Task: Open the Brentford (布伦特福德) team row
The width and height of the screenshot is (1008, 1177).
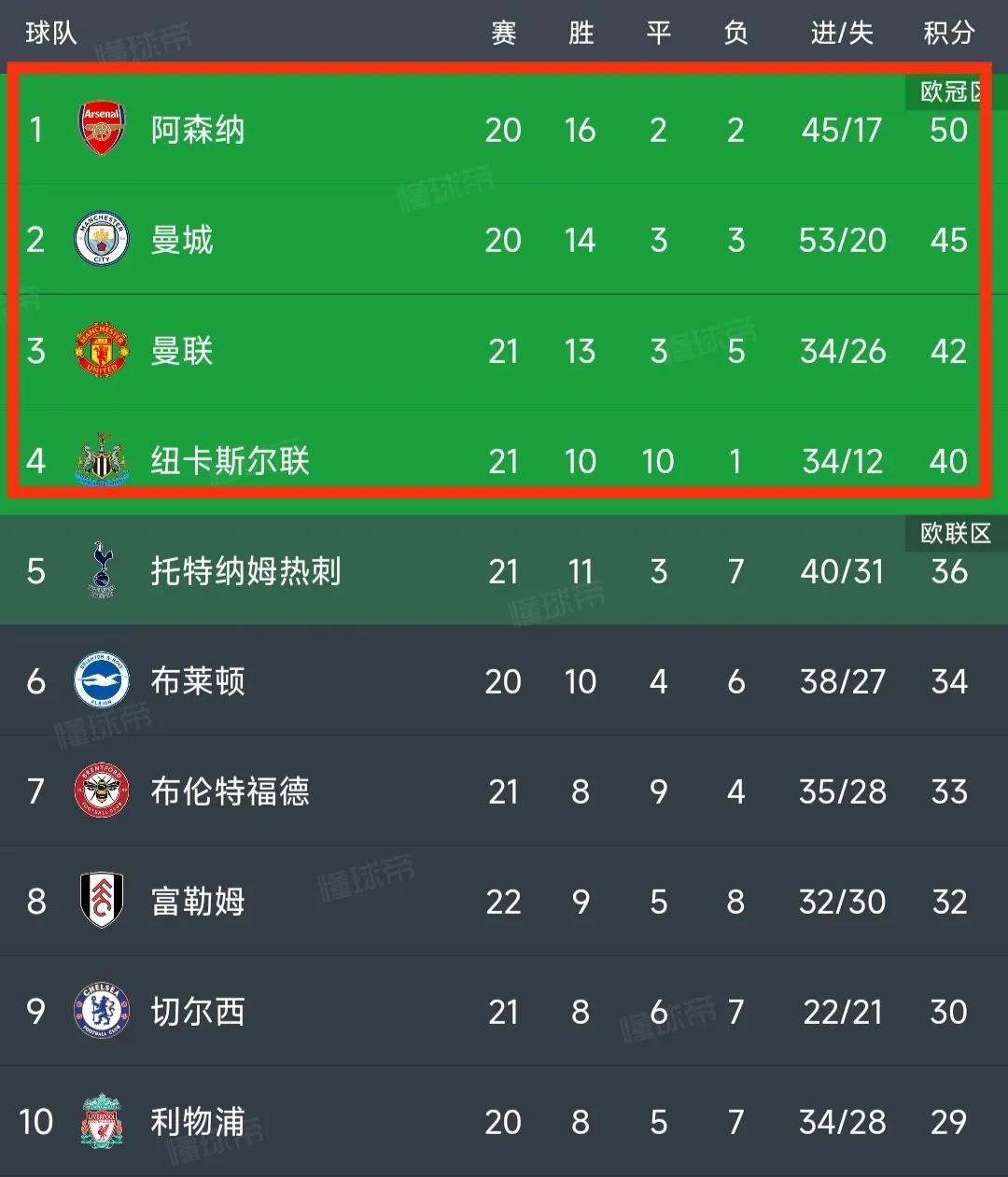Action: point(230,792)
